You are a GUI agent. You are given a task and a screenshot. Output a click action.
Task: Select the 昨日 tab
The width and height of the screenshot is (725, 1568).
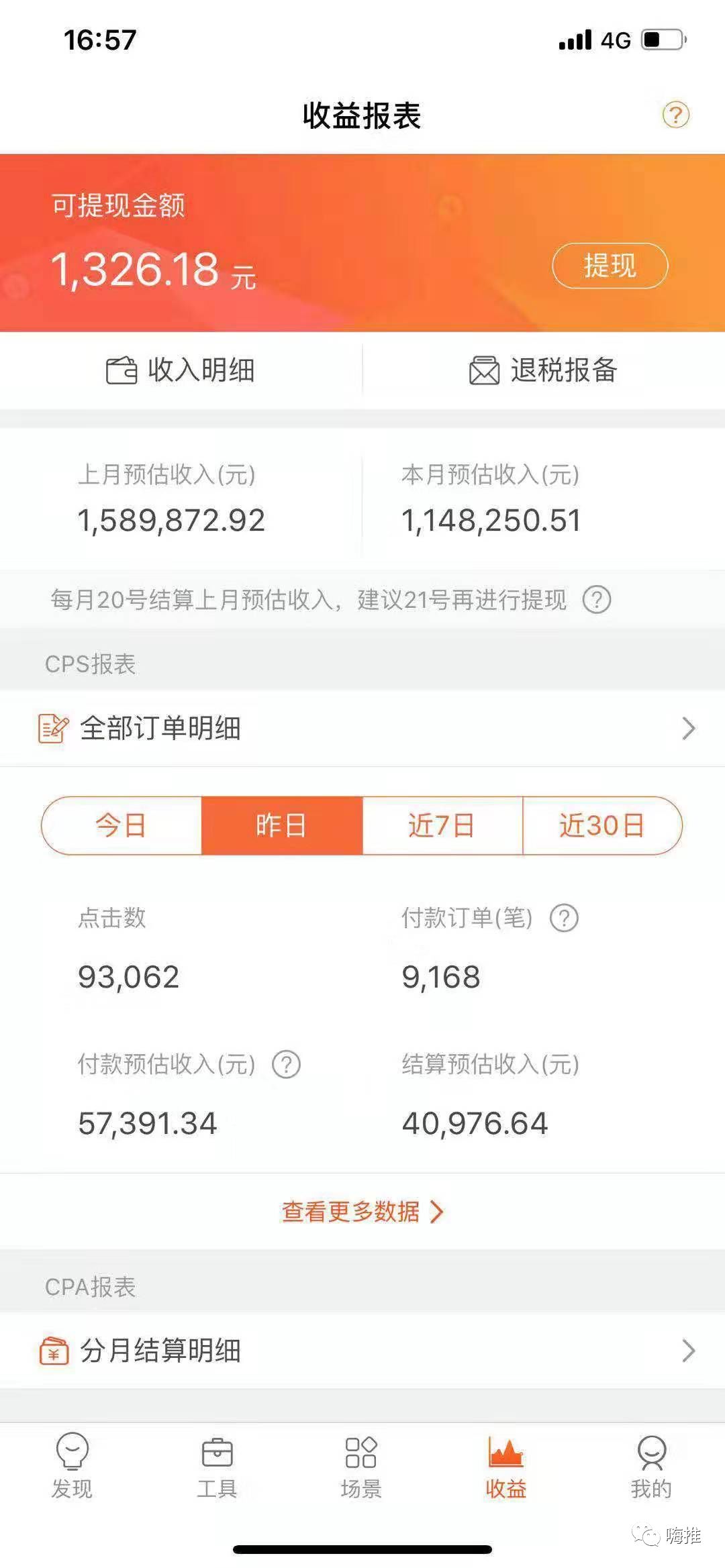point(281,825)
